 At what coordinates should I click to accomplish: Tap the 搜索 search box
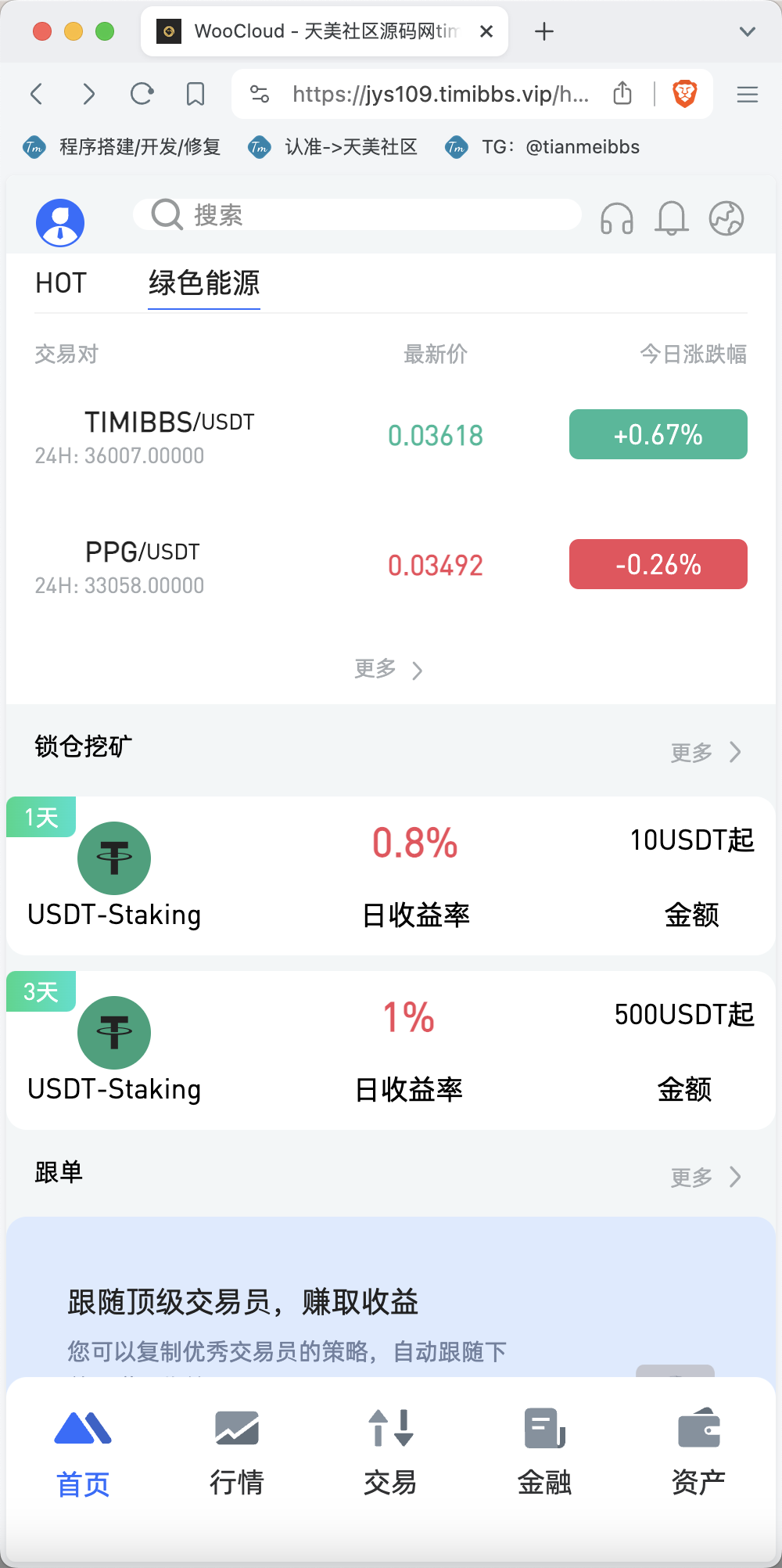[x=357, y=214]
